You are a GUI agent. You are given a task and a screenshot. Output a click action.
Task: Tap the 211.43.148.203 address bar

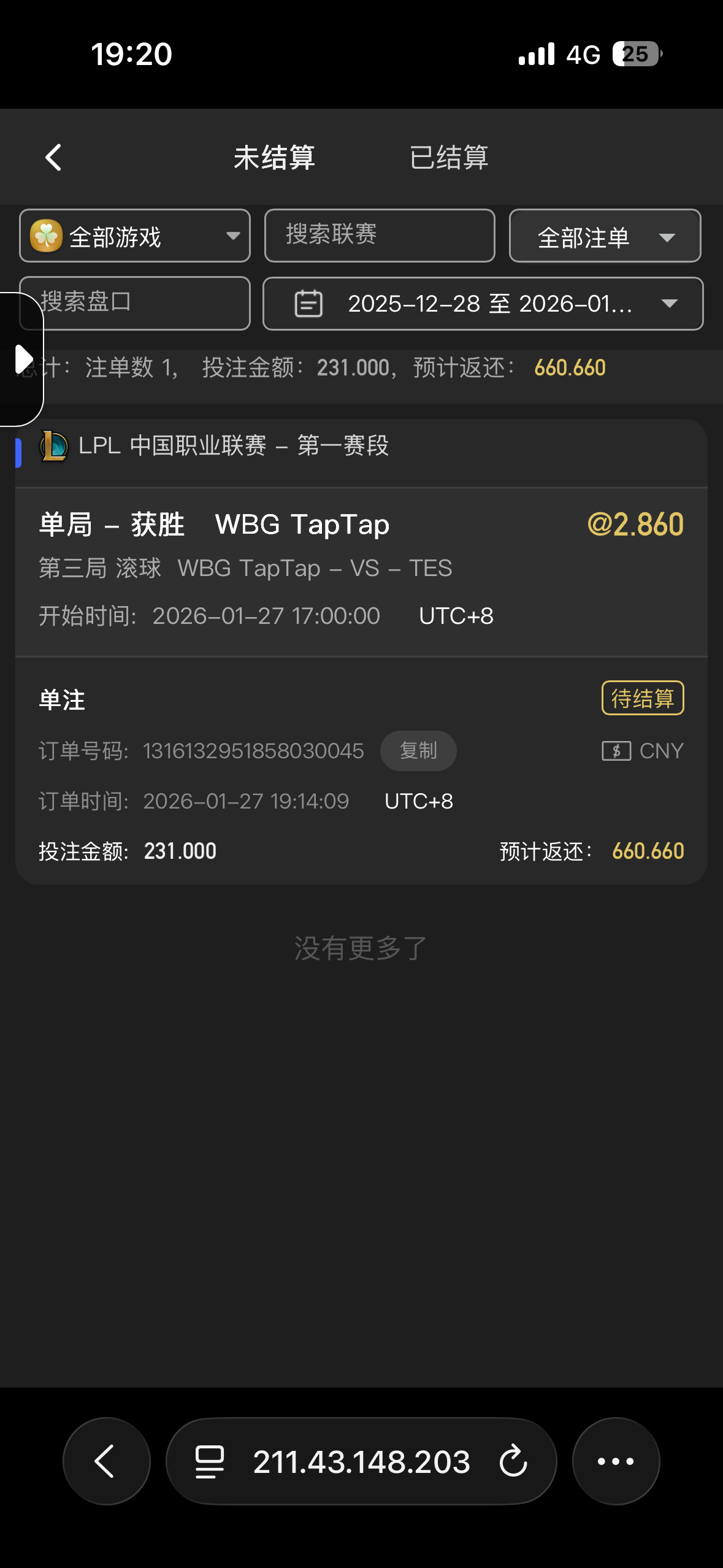(361, 1461)
